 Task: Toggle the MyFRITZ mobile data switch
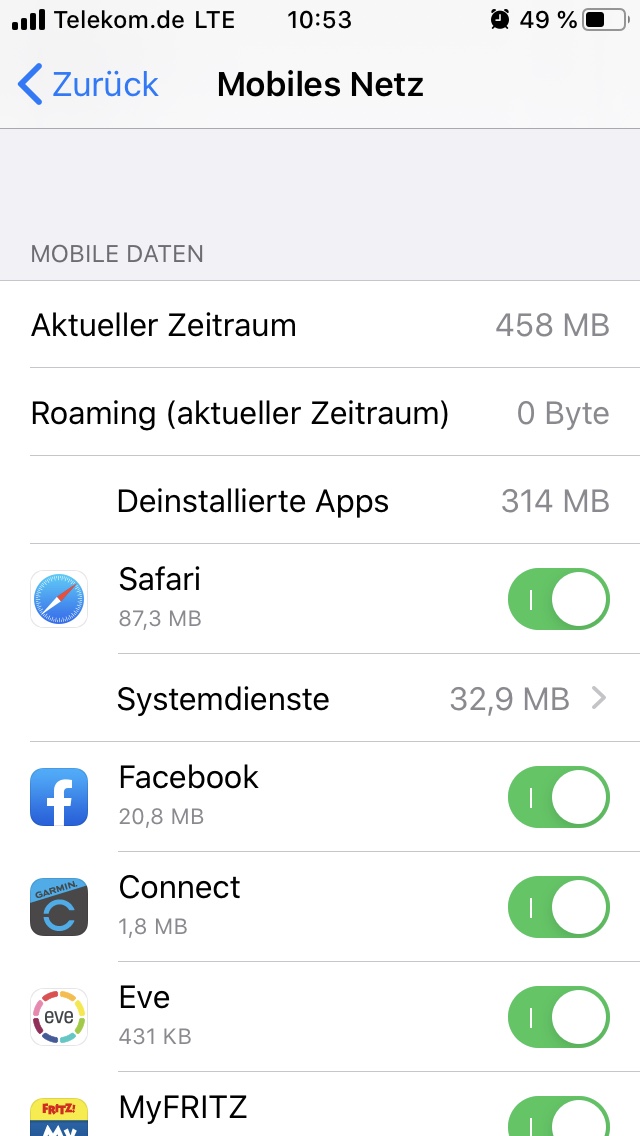pos(558,1118)
